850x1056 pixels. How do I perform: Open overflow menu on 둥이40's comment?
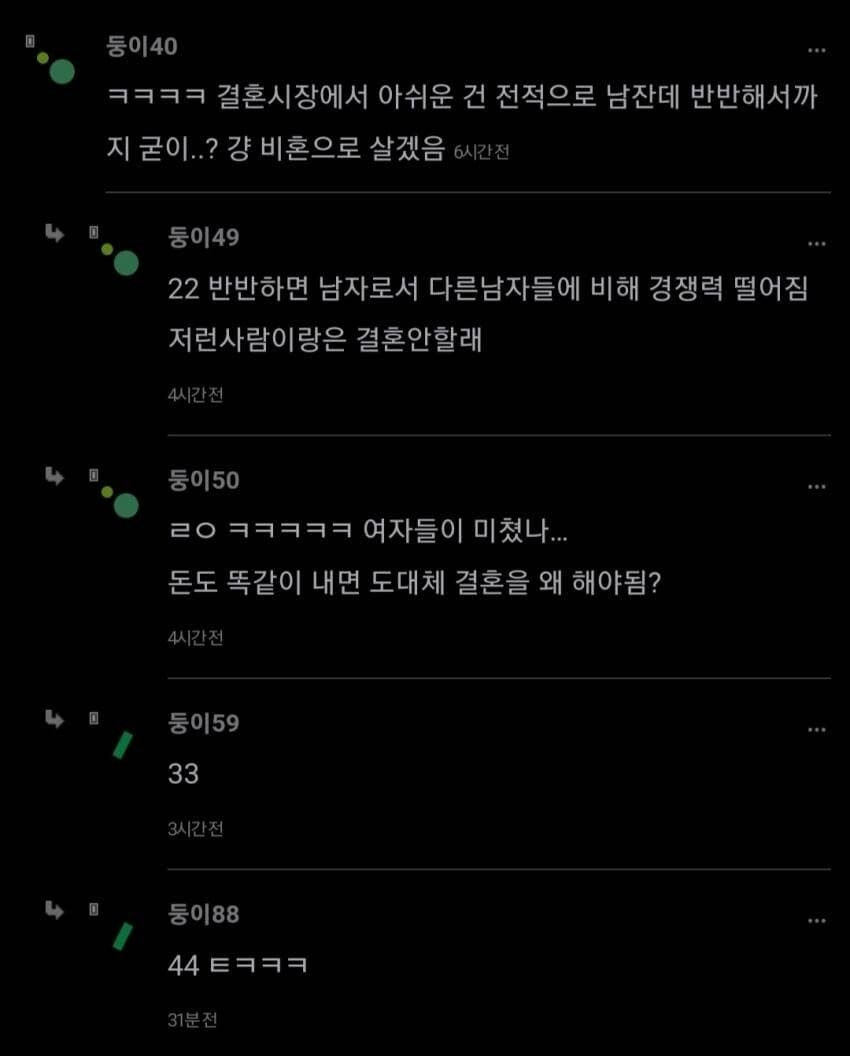coord(817,50)
